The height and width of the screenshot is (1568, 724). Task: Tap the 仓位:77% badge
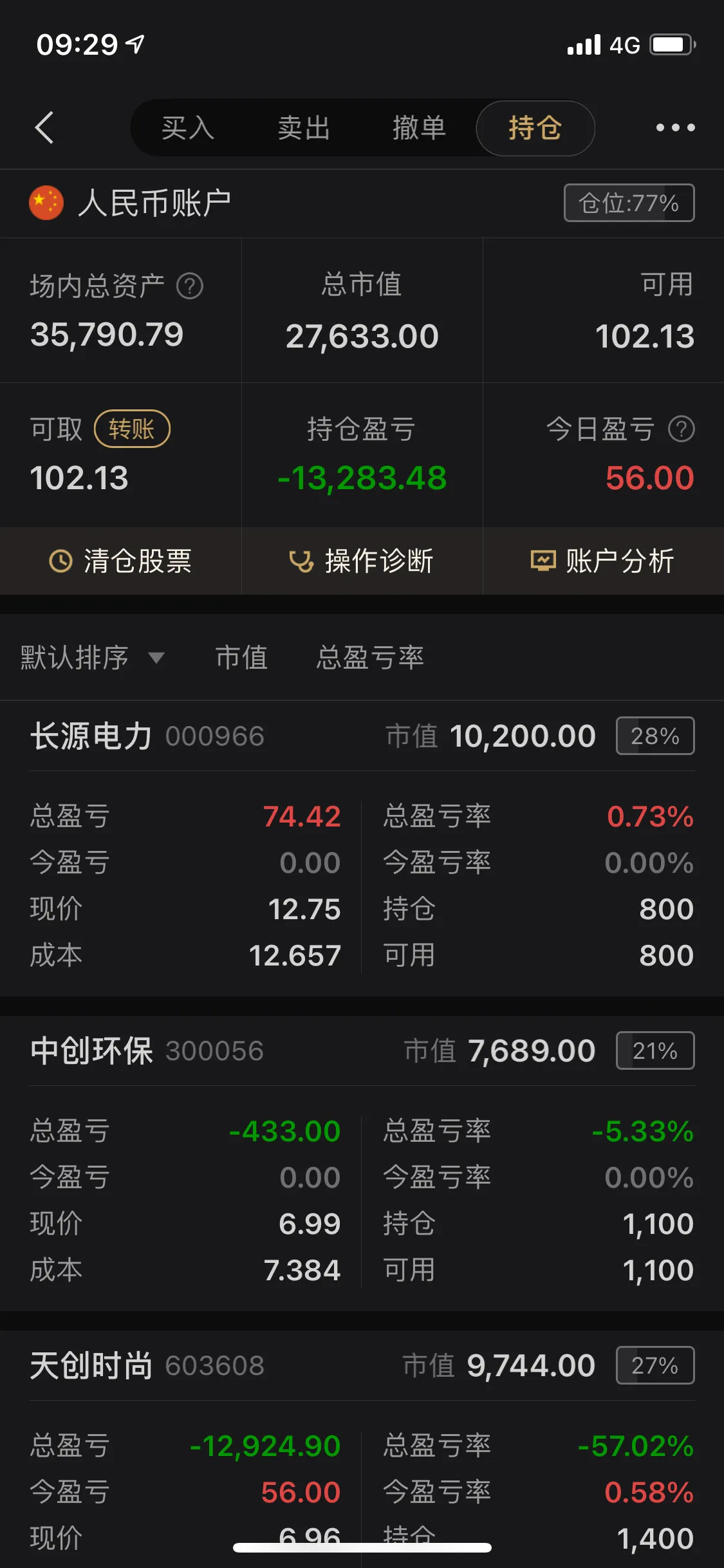coord(629,203)
